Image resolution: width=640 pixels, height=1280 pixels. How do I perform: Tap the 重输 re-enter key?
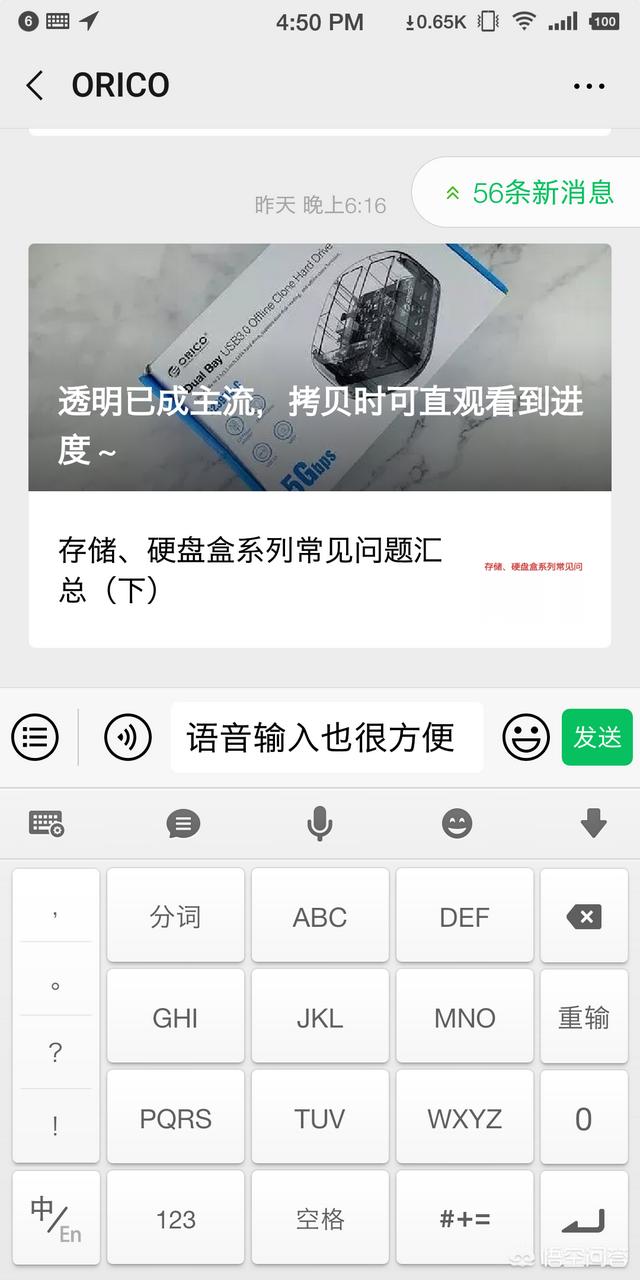[584, 1017]
